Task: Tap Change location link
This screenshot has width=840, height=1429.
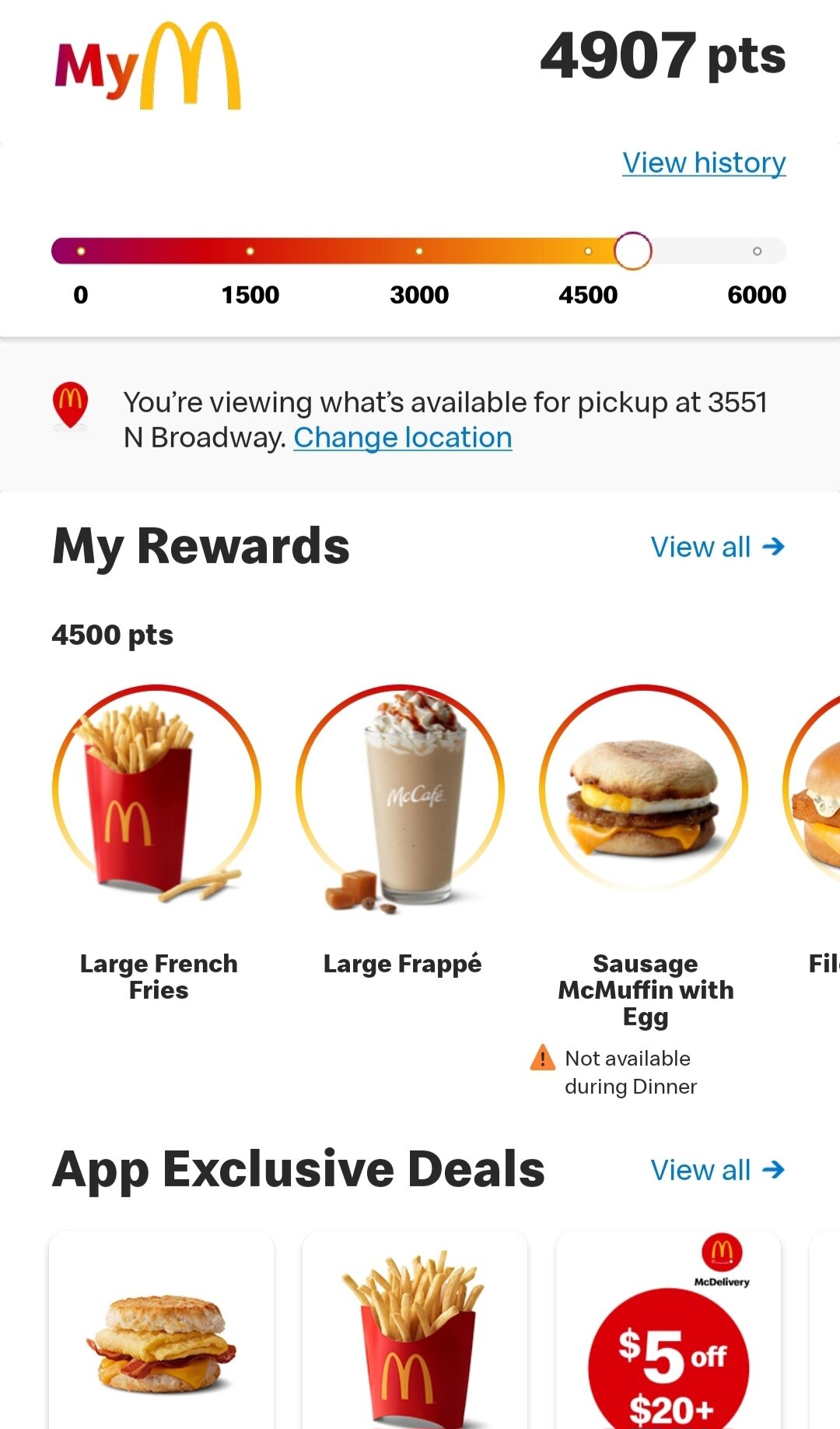Action: (402, 437)
